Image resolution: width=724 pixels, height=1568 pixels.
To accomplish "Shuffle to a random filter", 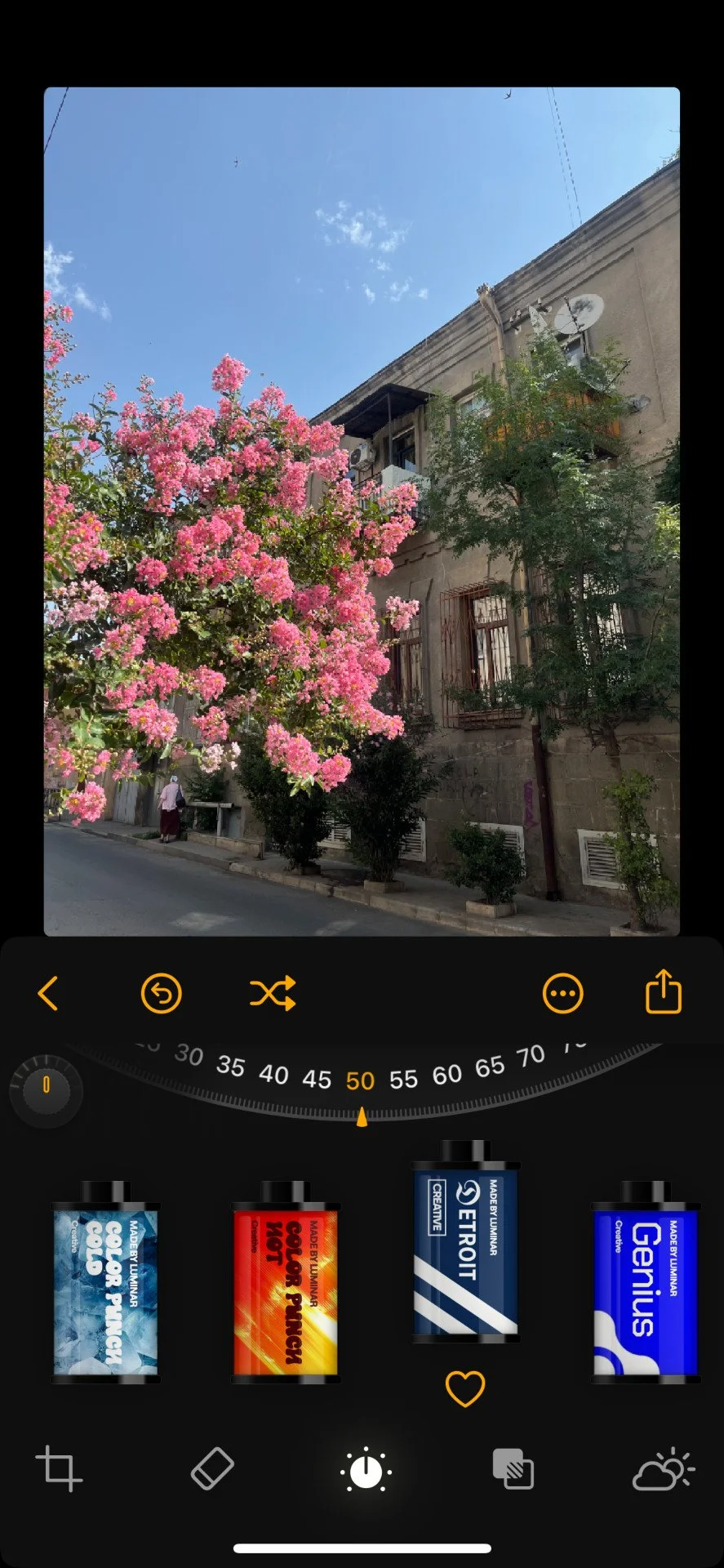I will (x=273, y=994).
